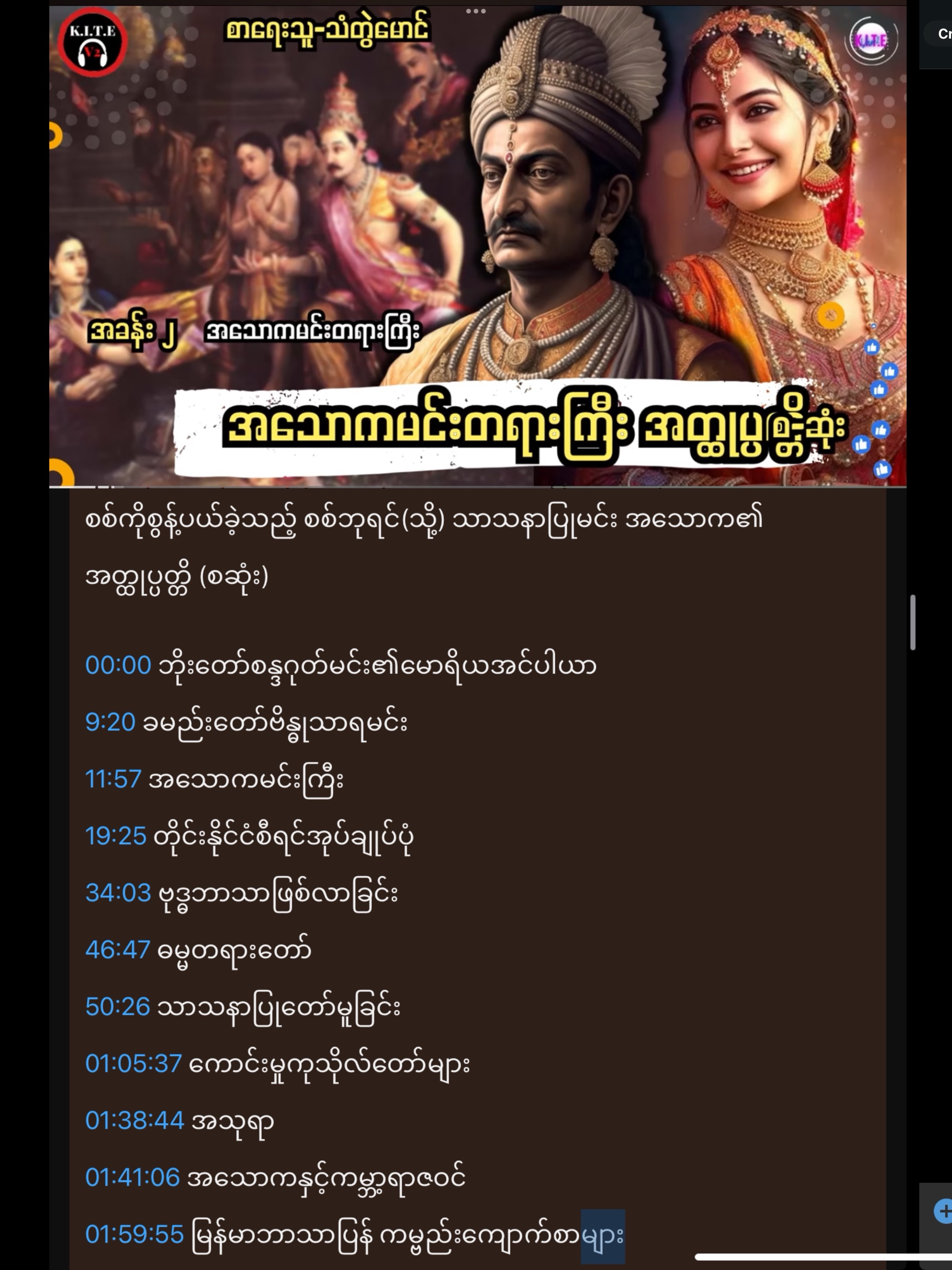
Task: Jump to the 01:05:37 timestamp
Action: tap(133, 1063)
